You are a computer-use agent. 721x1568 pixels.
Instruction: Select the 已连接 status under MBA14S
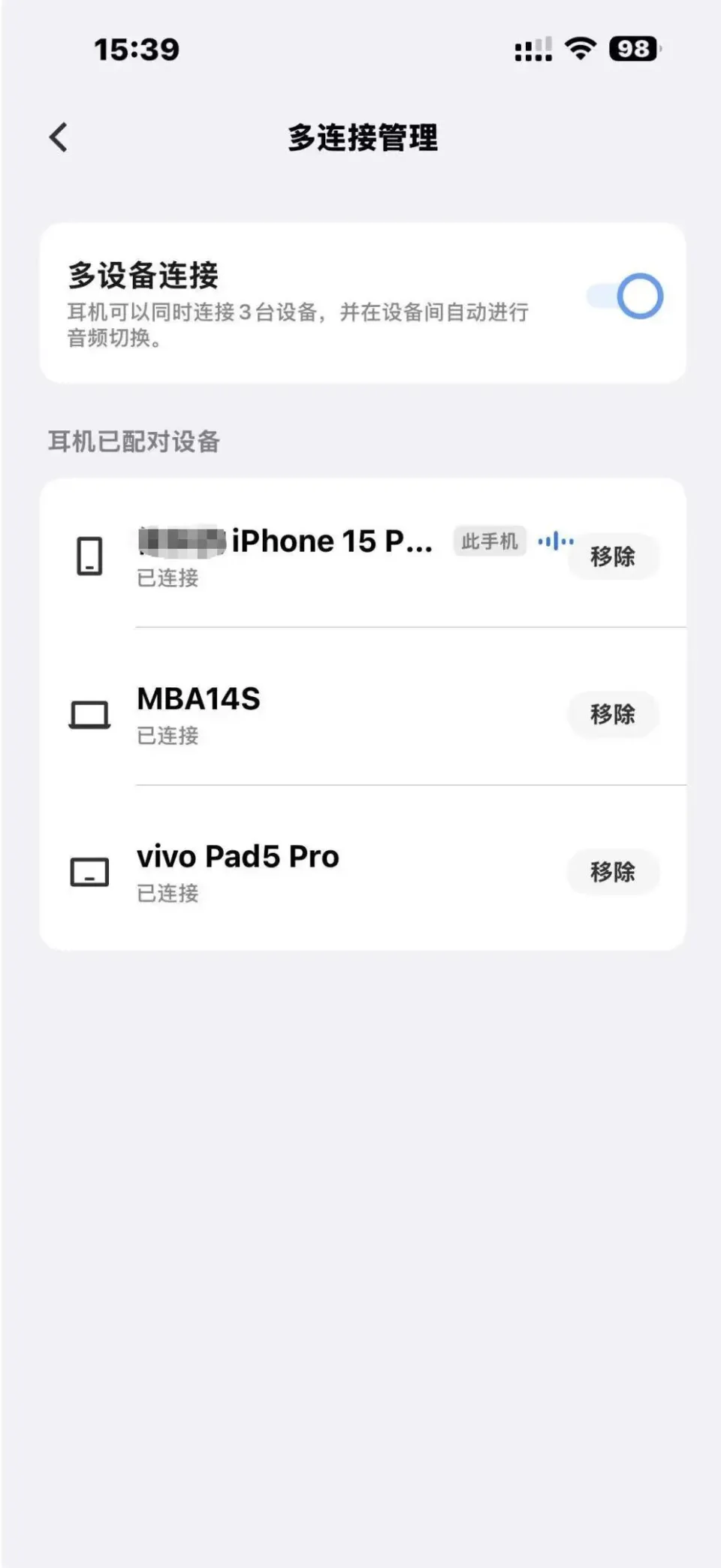(167, 737)
